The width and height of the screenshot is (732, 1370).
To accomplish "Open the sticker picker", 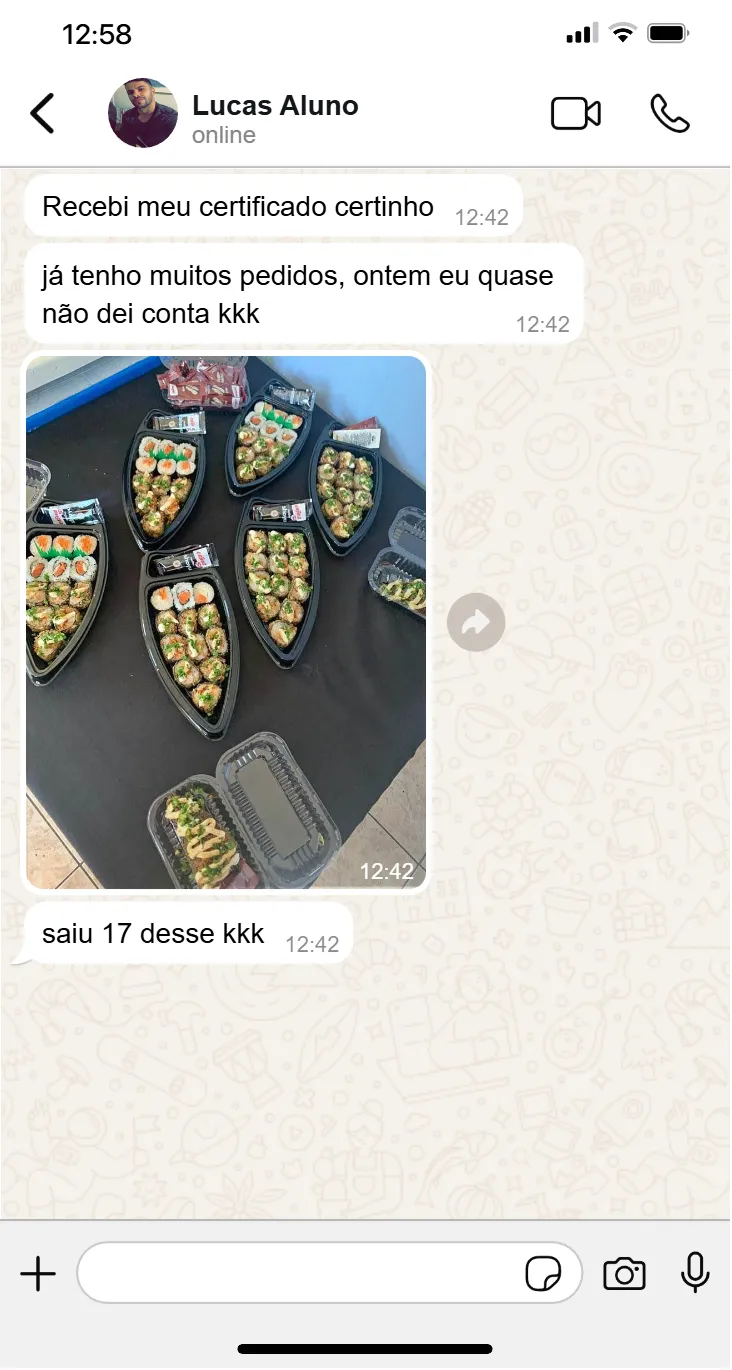I will click(543, 1274).
